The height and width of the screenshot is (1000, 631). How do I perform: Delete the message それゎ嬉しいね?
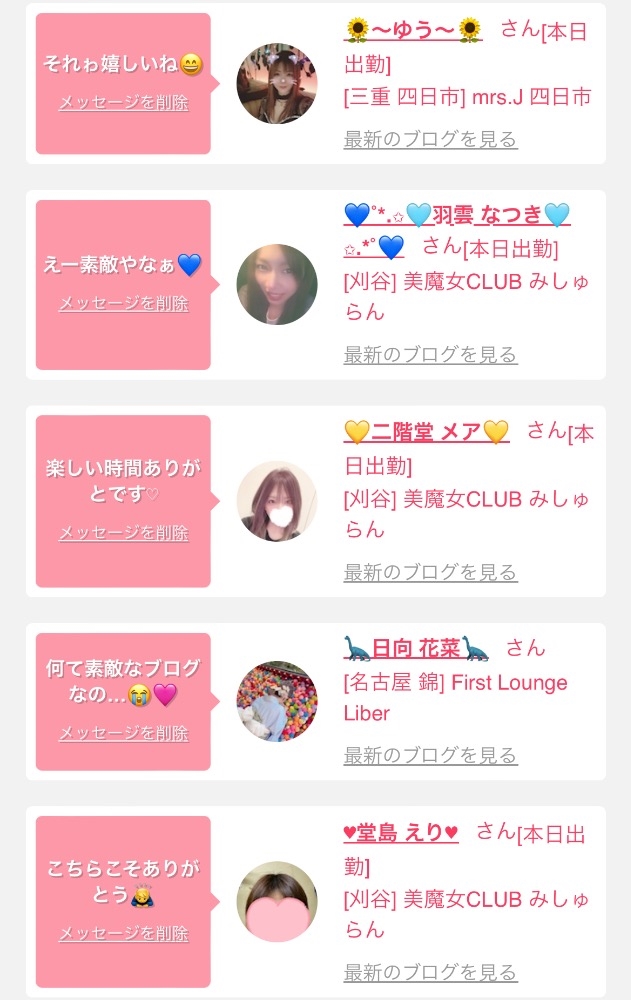pyautogui.click(x=123, y=102)
